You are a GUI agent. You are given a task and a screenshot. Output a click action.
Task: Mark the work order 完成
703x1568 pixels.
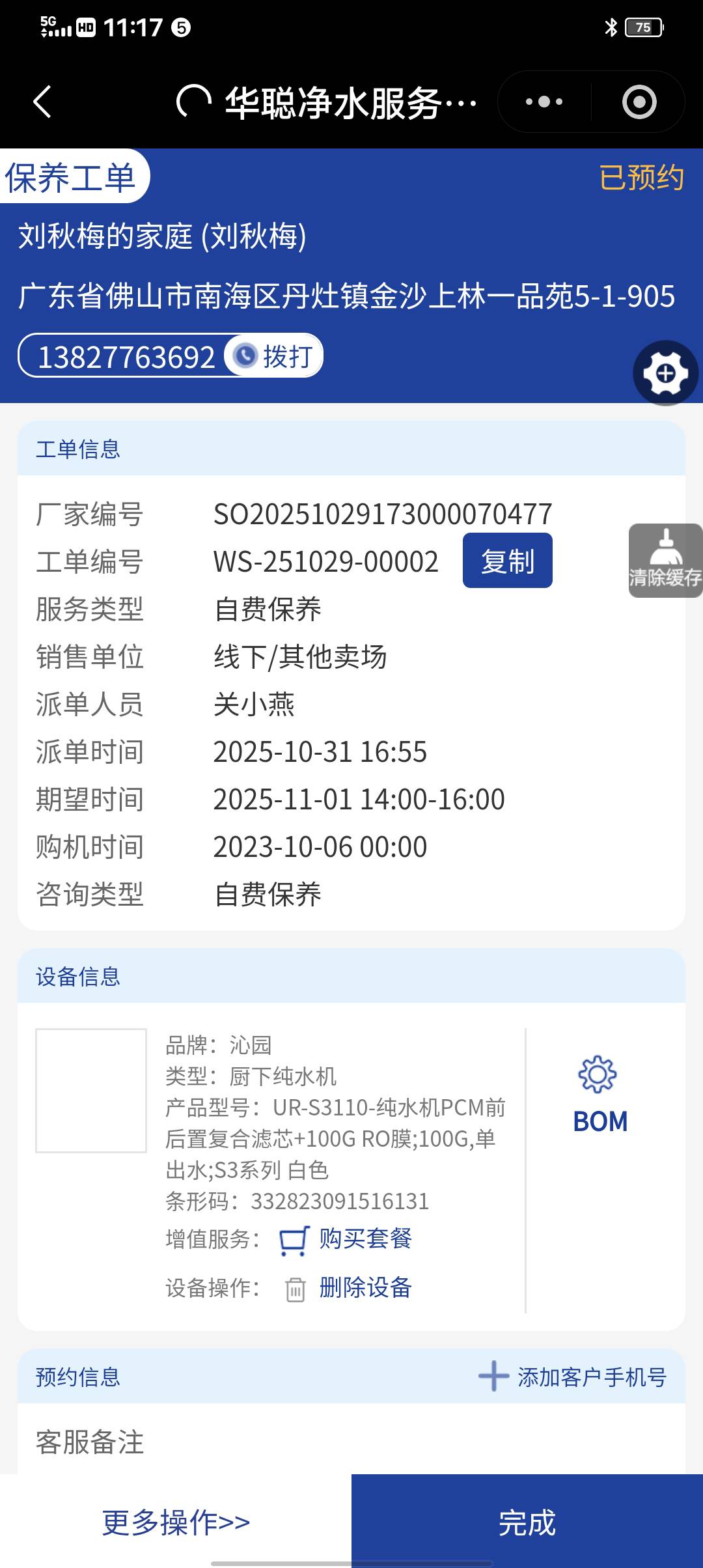[x=527, y=1522]
